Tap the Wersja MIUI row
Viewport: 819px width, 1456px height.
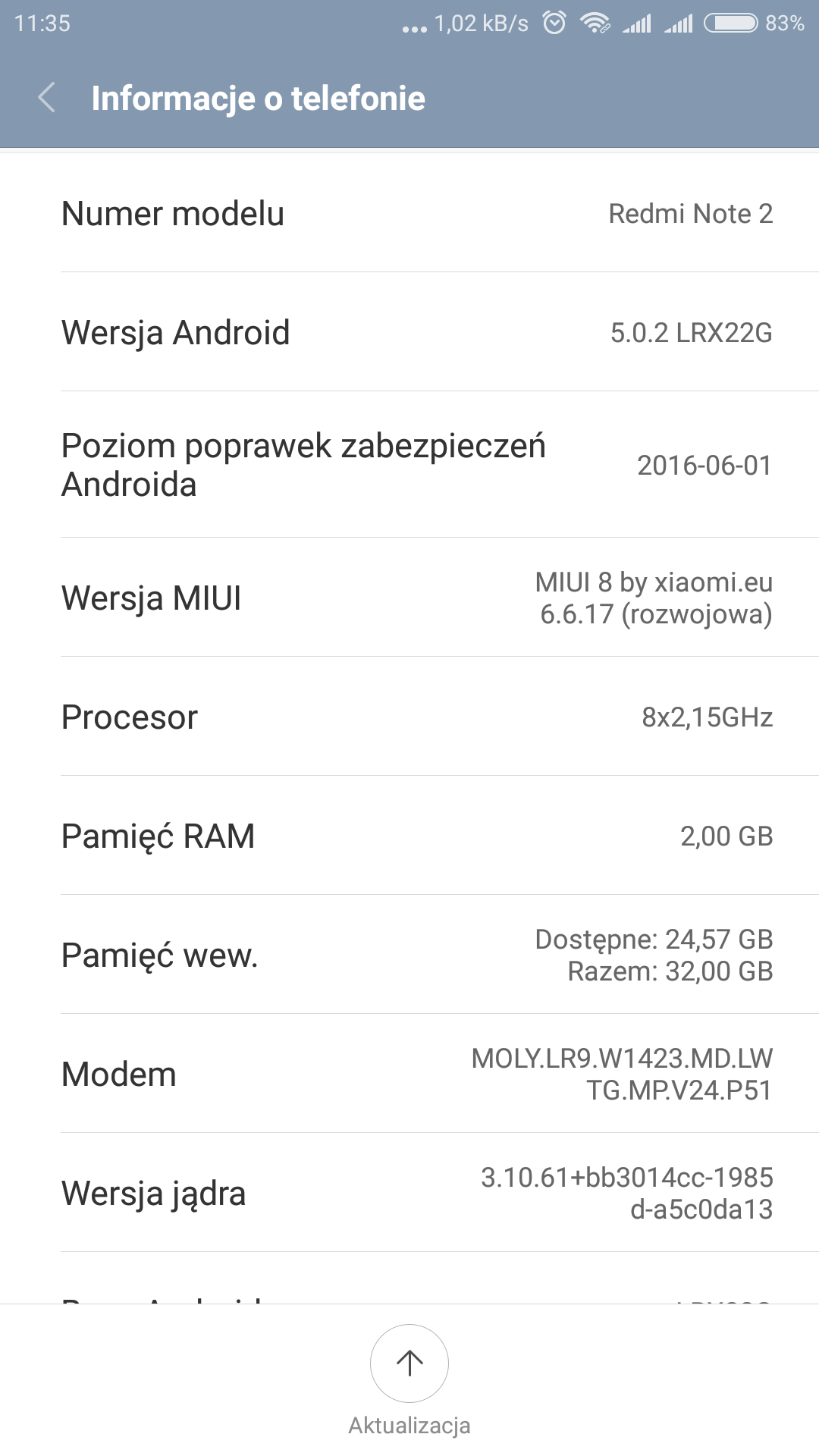point(409,598)
